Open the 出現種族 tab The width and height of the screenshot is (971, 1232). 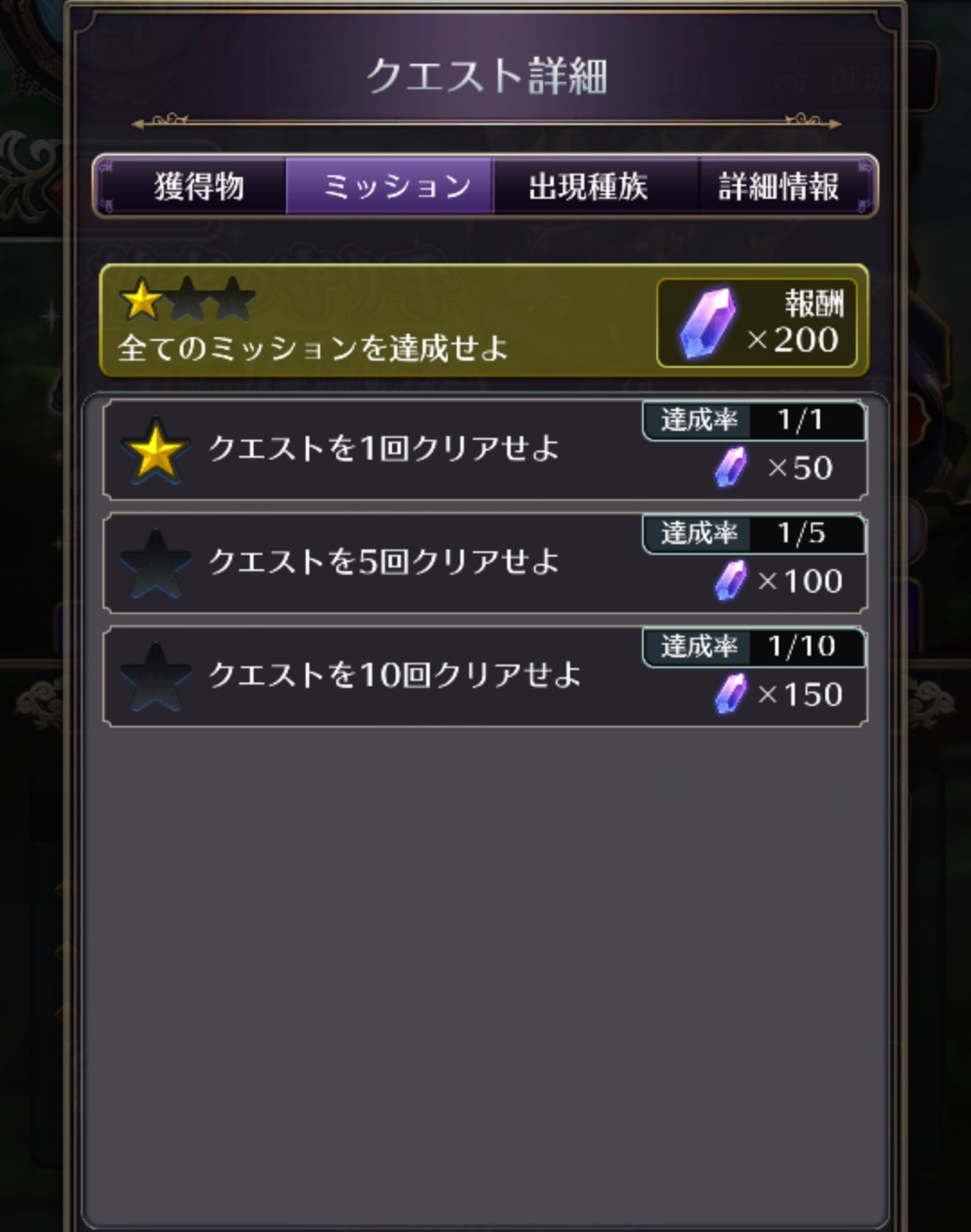589,186
